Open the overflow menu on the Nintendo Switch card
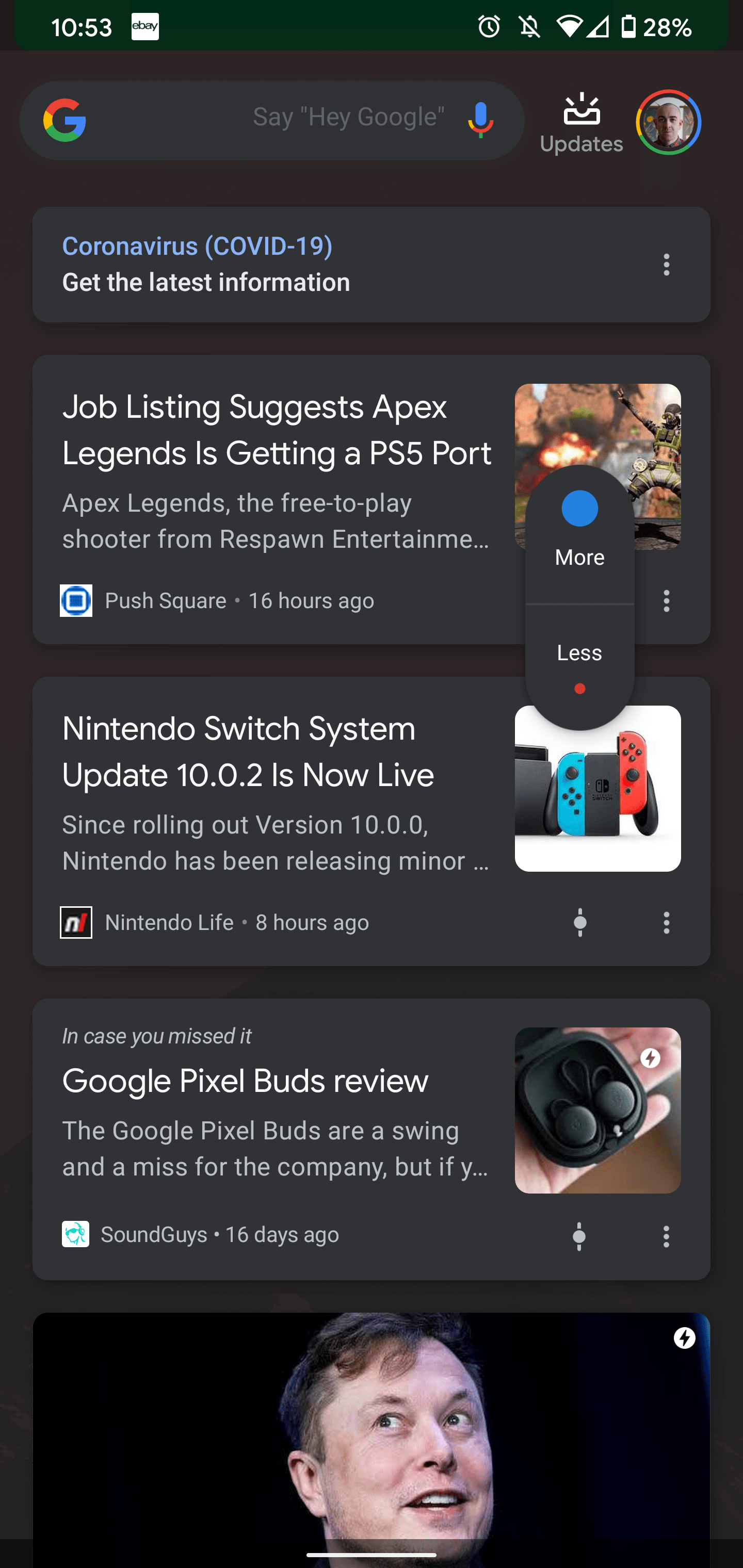The width and height of the screenshot is (743, 1568). pos(666,922)
